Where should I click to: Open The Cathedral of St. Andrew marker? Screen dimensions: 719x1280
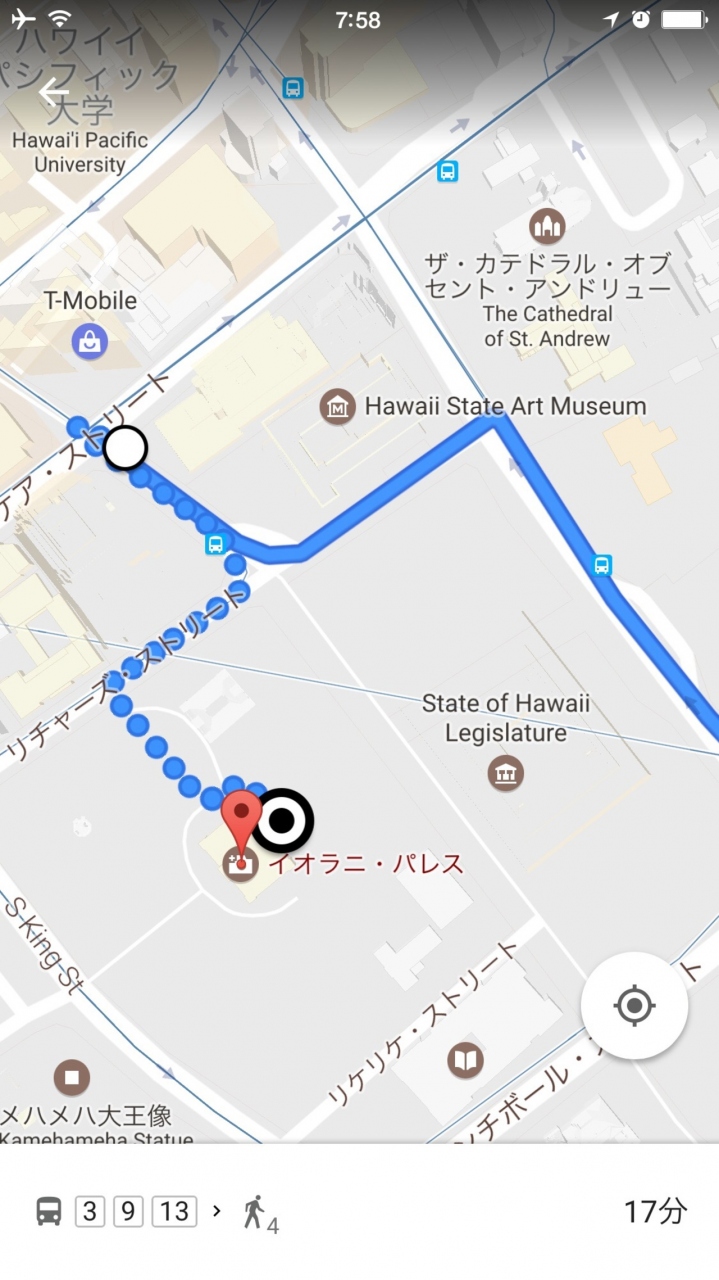(x=547, y=227)
